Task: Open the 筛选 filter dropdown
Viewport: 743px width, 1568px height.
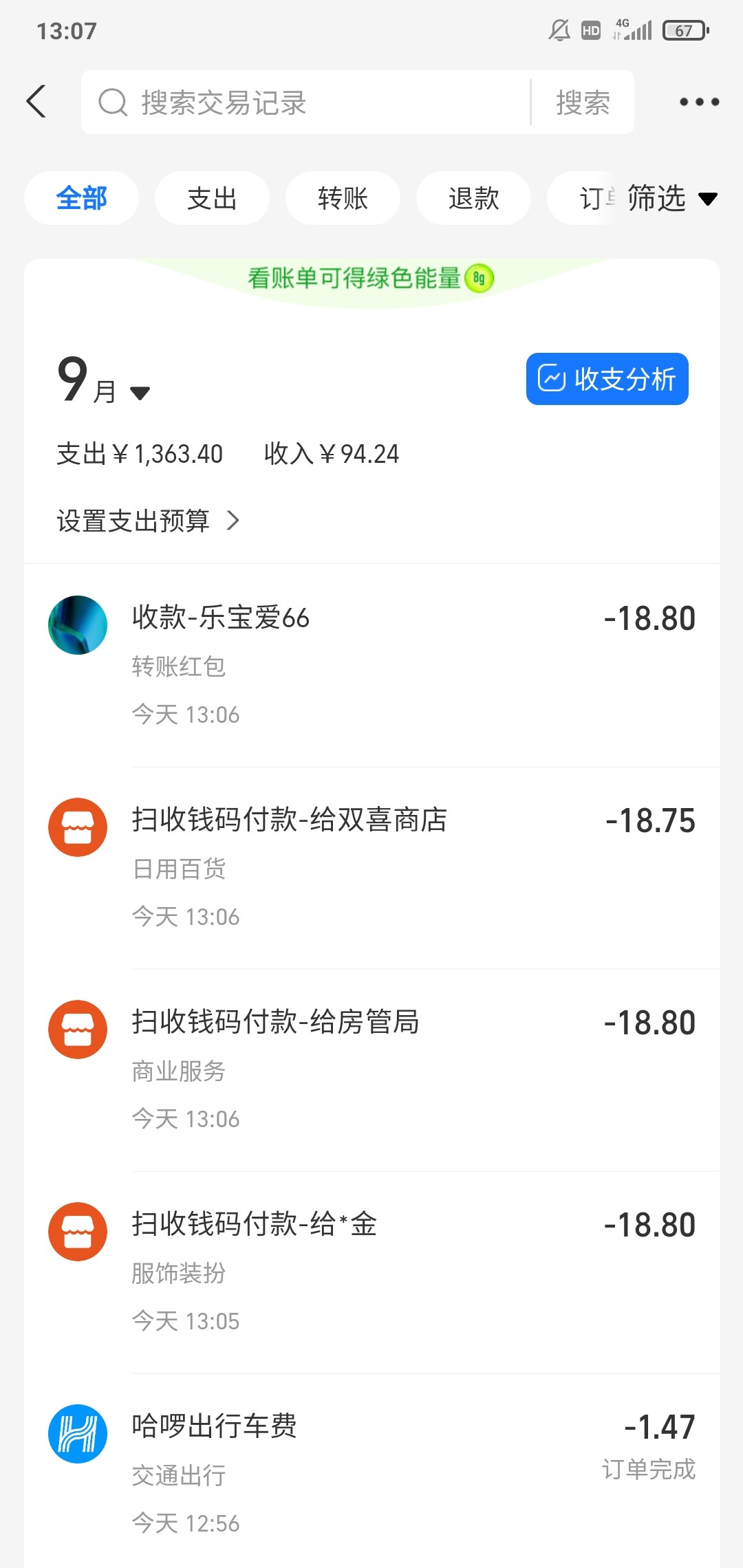Action: coord(671,199)
